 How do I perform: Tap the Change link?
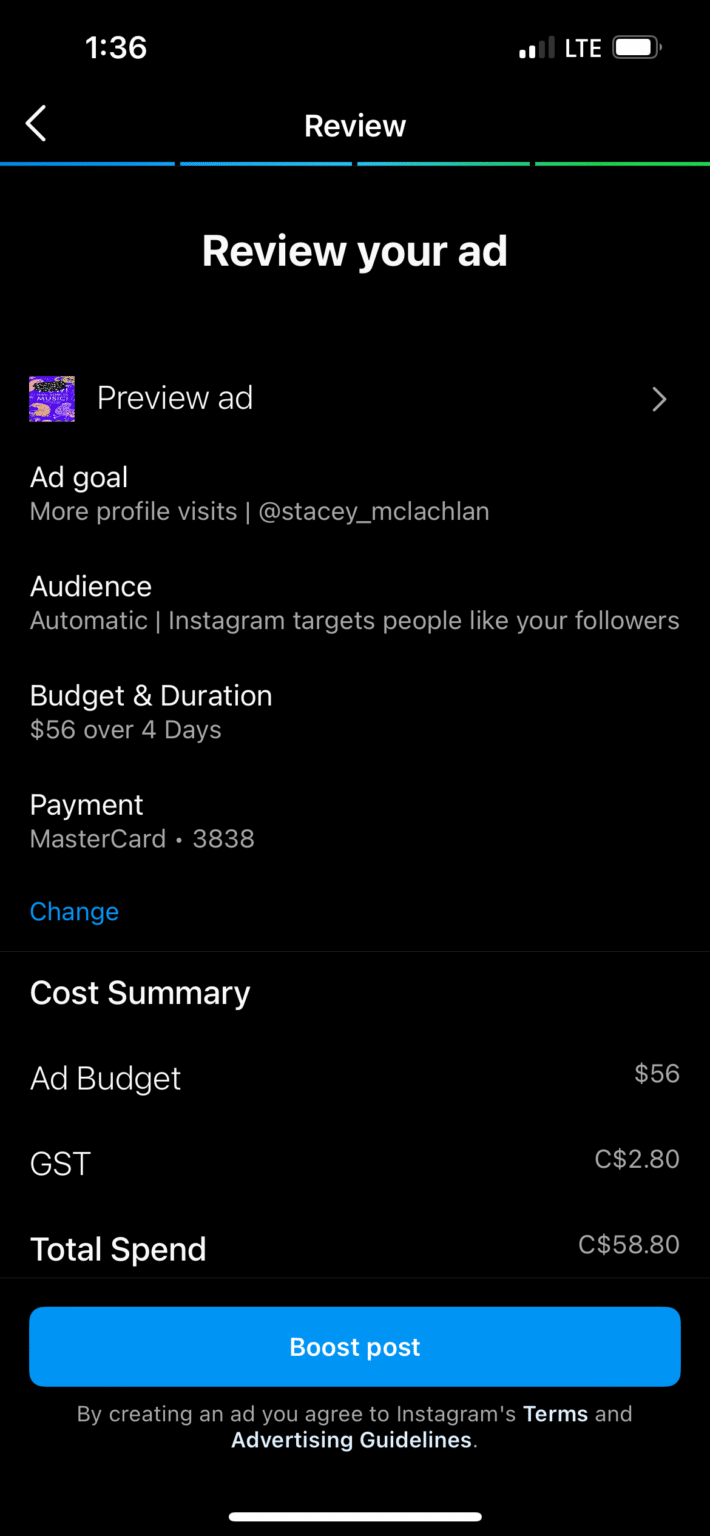[74, 911]
